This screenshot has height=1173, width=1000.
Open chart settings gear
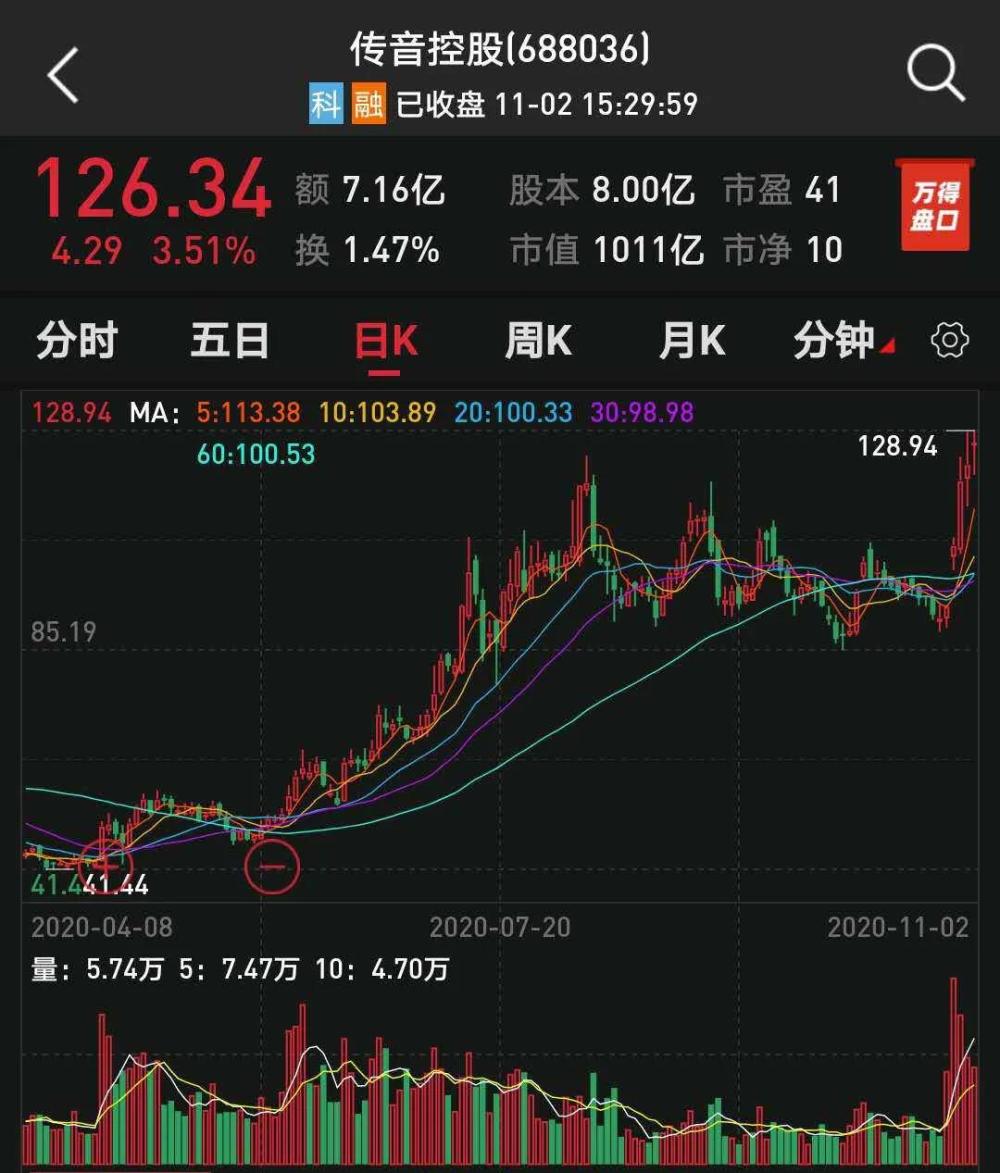click(949, 342)
